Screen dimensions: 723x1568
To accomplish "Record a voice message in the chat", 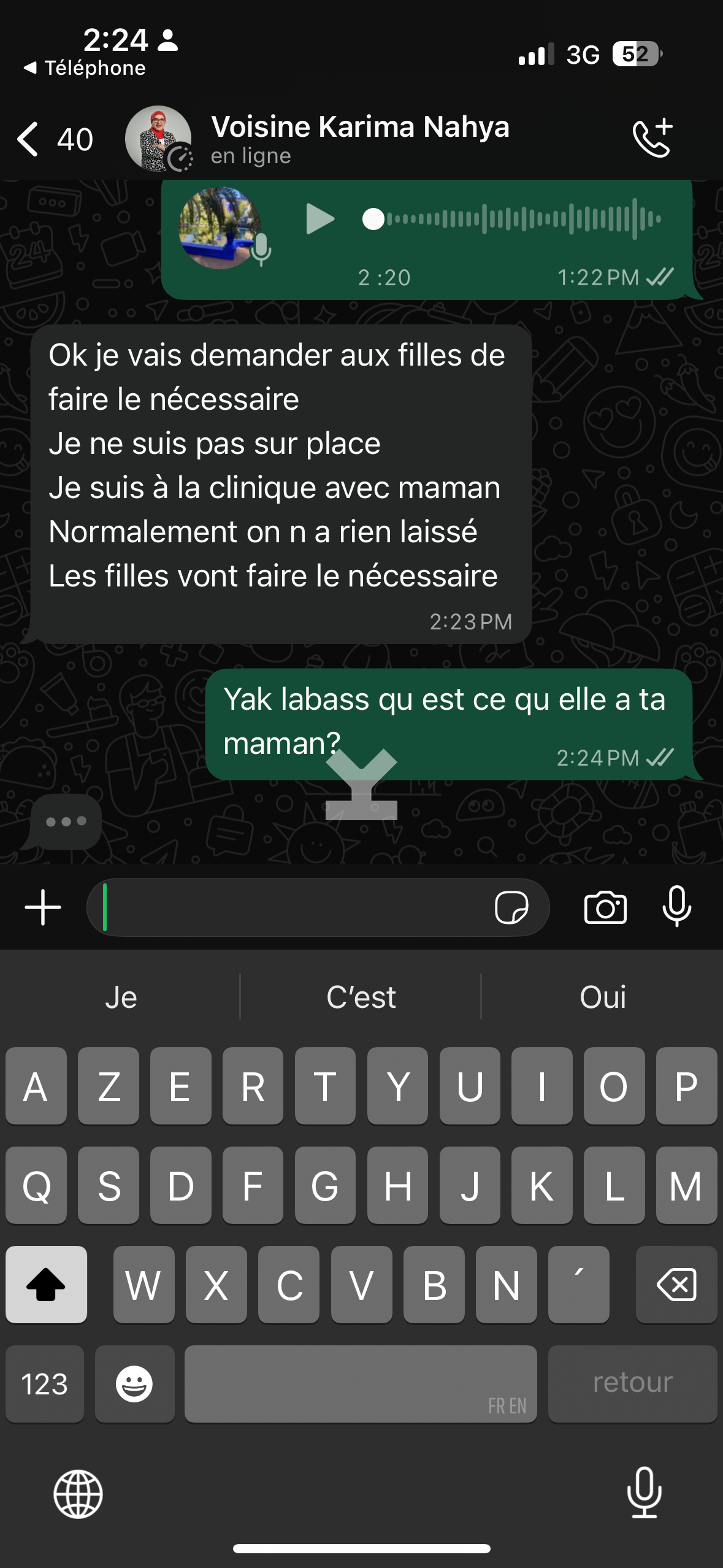I will [x=676, y=907].
